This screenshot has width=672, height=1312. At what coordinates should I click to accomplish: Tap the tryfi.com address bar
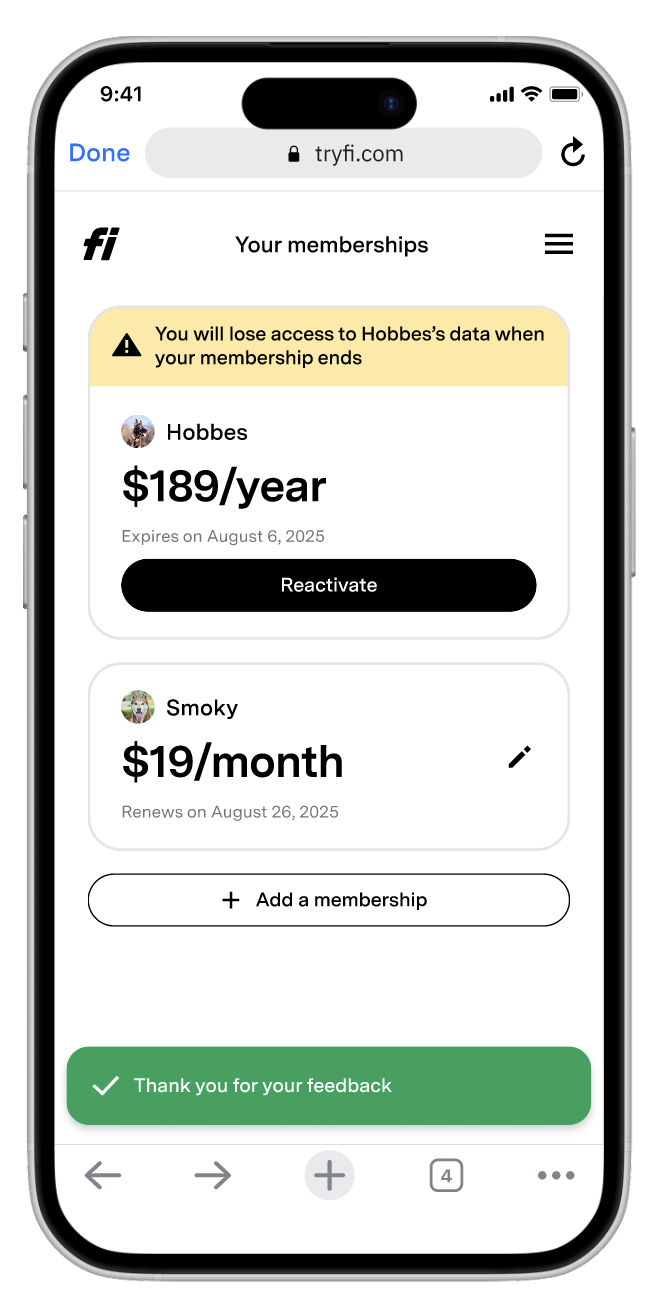click(x=343, y=153)
